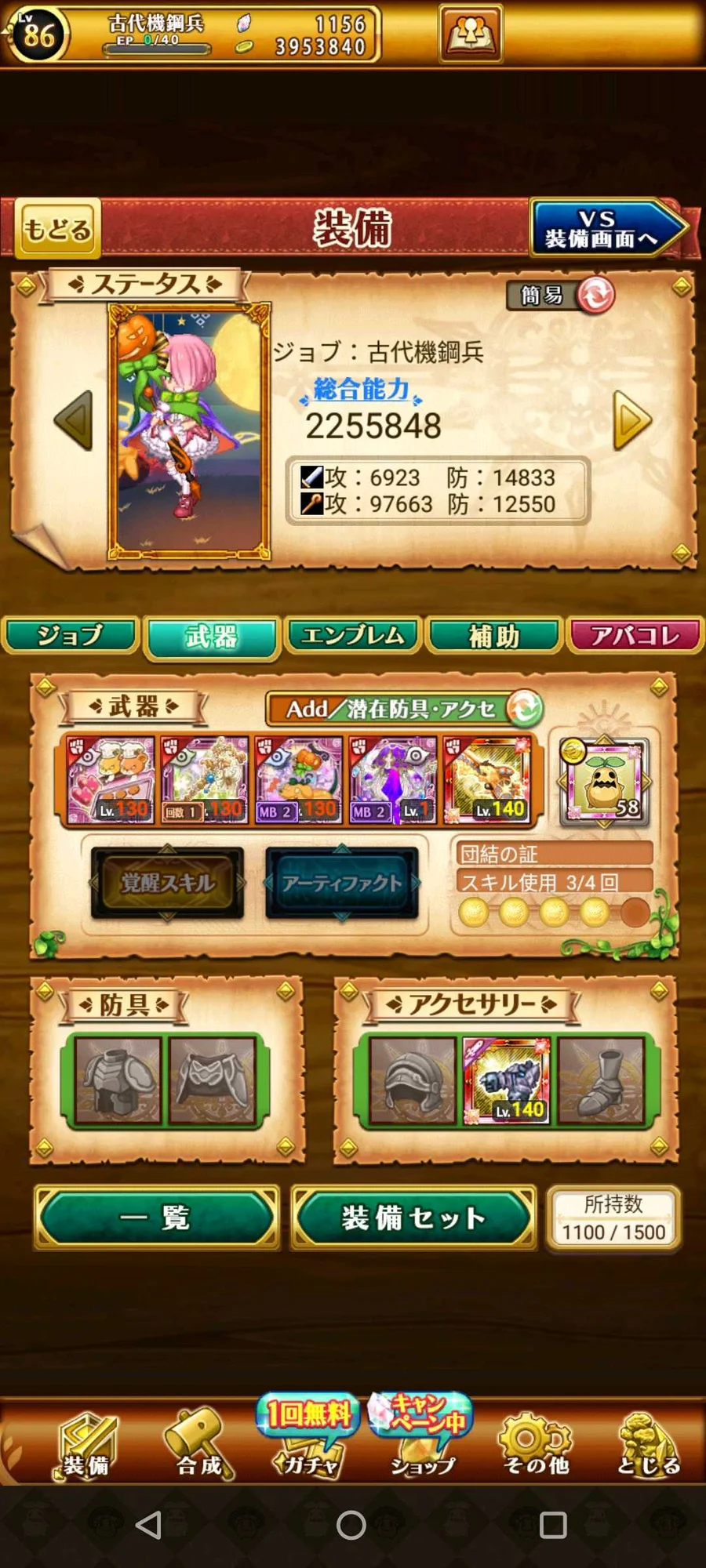Switch to the エンブレム tab
The width and height of the screenshot is (706, 1568).
[x=353, y=635]
